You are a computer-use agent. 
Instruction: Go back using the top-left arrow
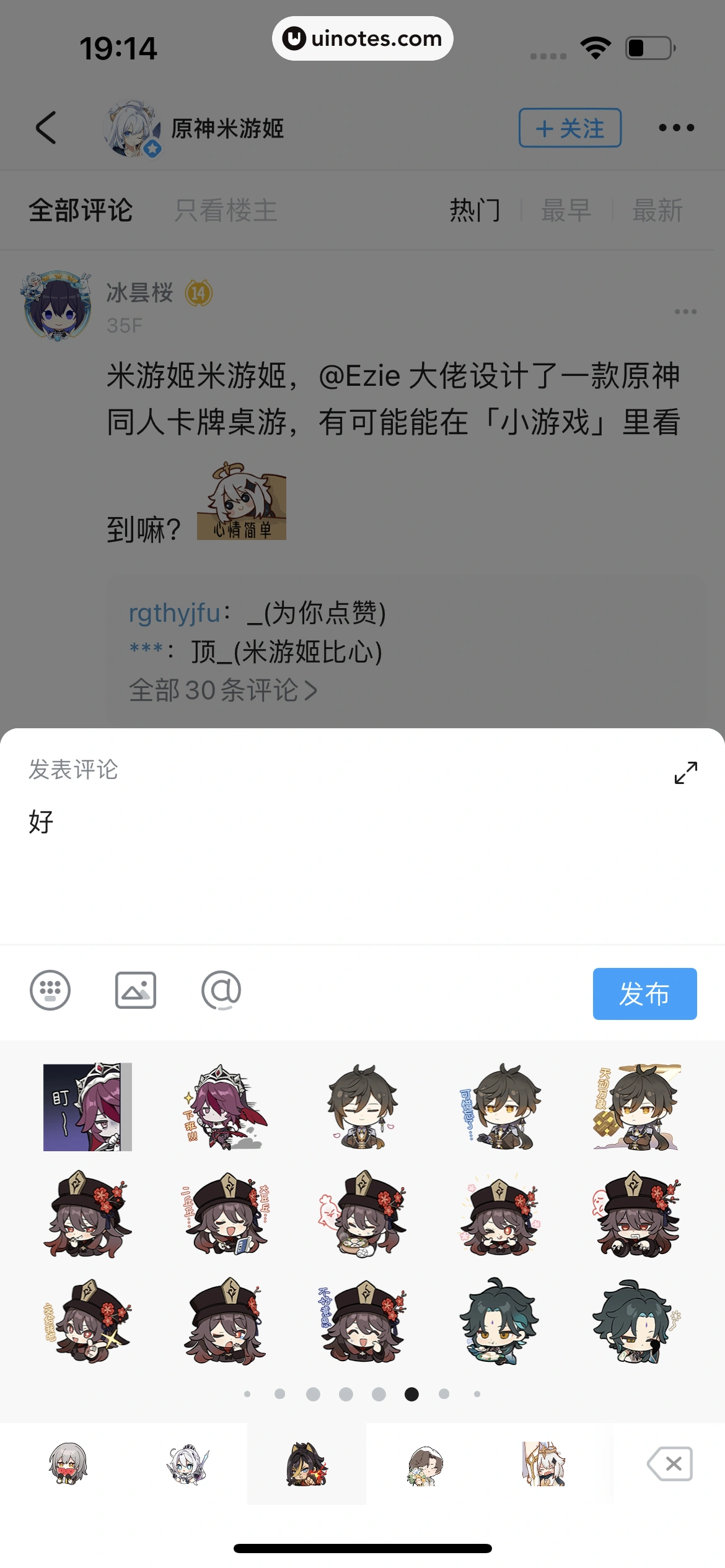coord(46,128)
